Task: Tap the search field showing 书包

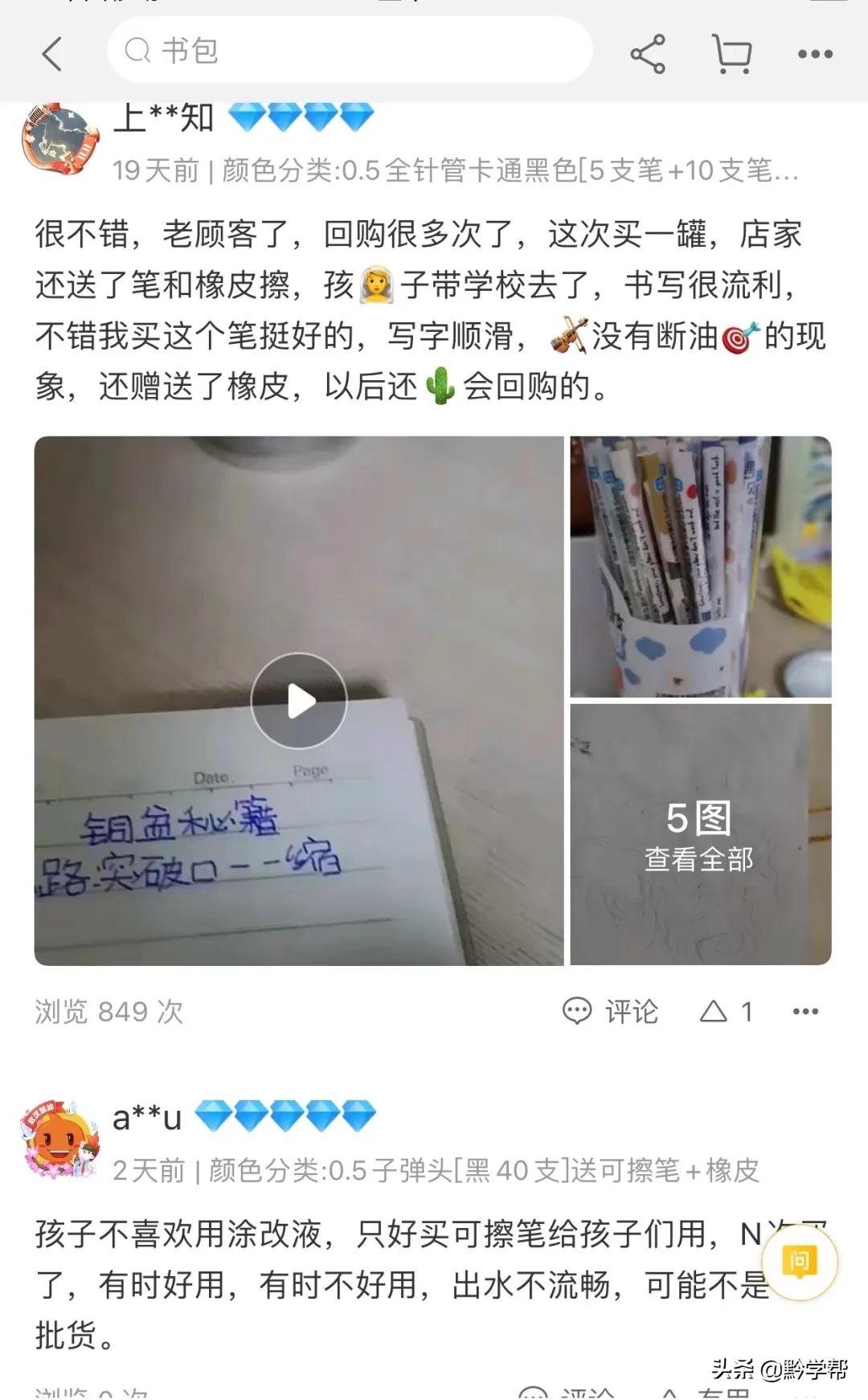Action: [350, 51]
